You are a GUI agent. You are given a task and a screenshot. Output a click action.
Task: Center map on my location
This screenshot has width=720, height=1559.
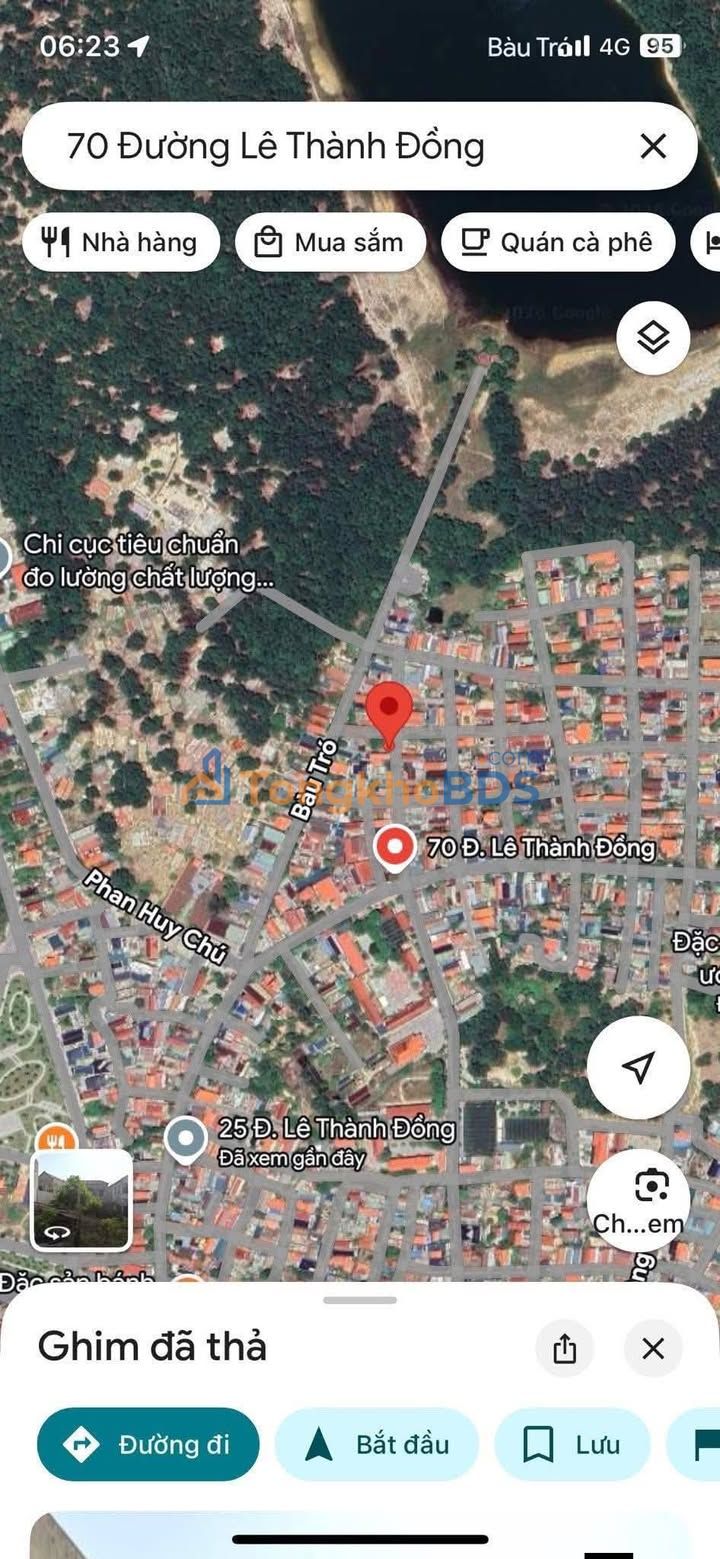click(x=638, y=1067)
